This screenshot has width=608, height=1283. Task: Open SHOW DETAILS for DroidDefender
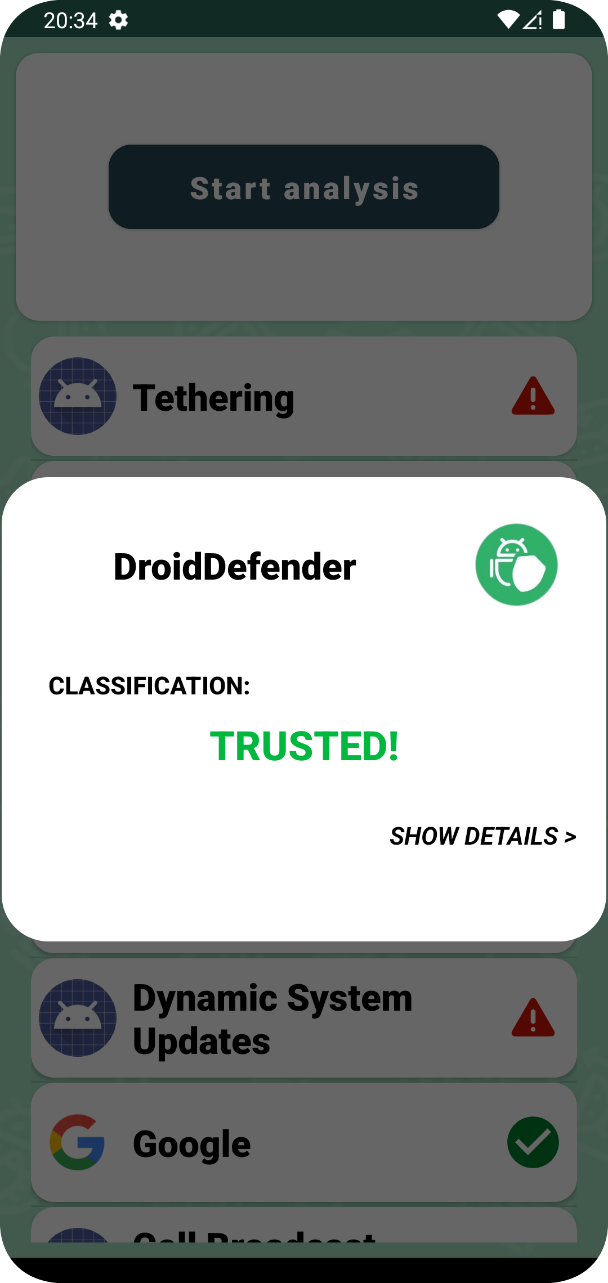pos(482,836)
